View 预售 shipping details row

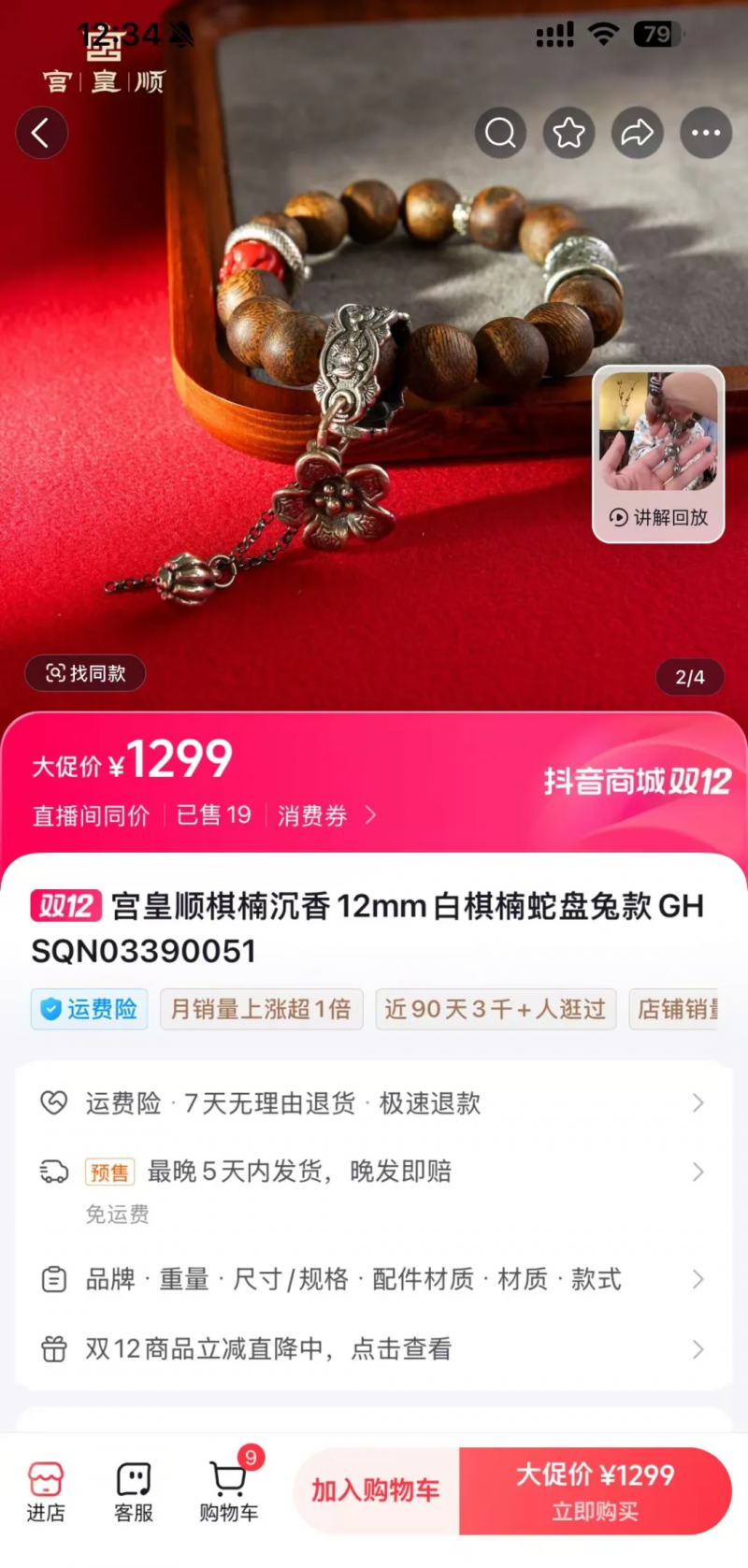click(374, 1172)
